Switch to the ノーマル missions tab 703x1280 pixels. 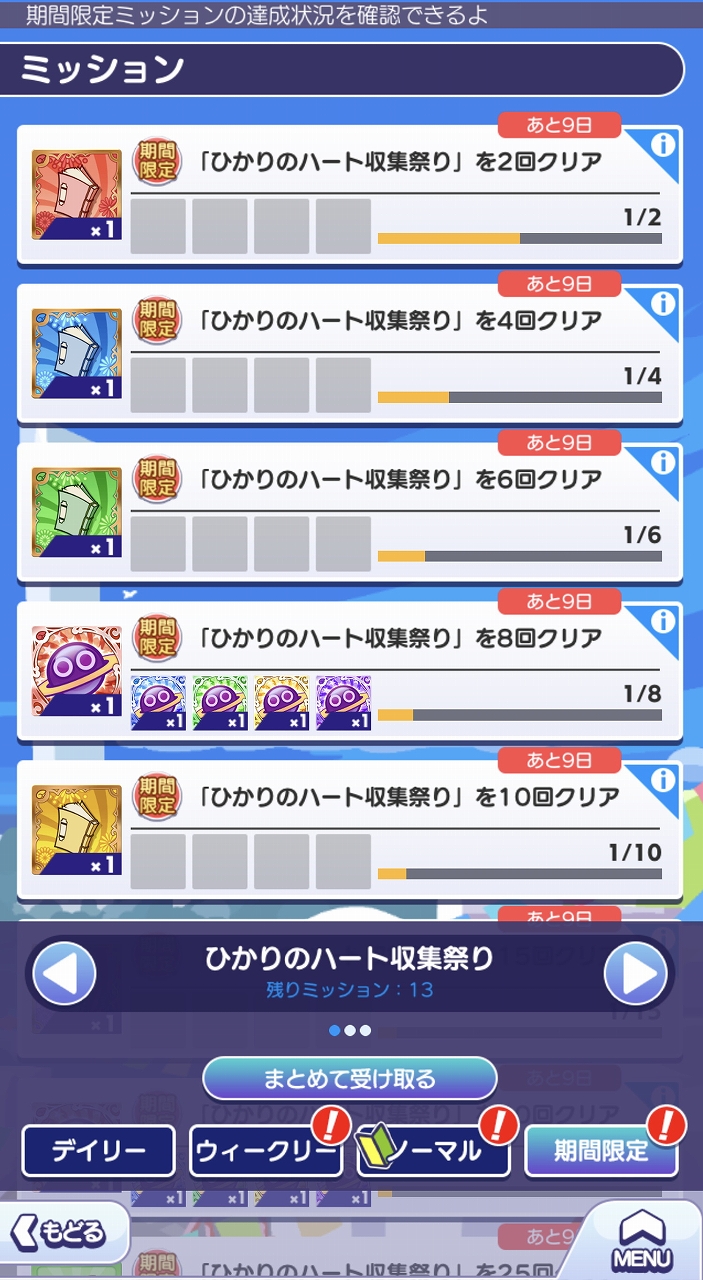pos(435,1150)
